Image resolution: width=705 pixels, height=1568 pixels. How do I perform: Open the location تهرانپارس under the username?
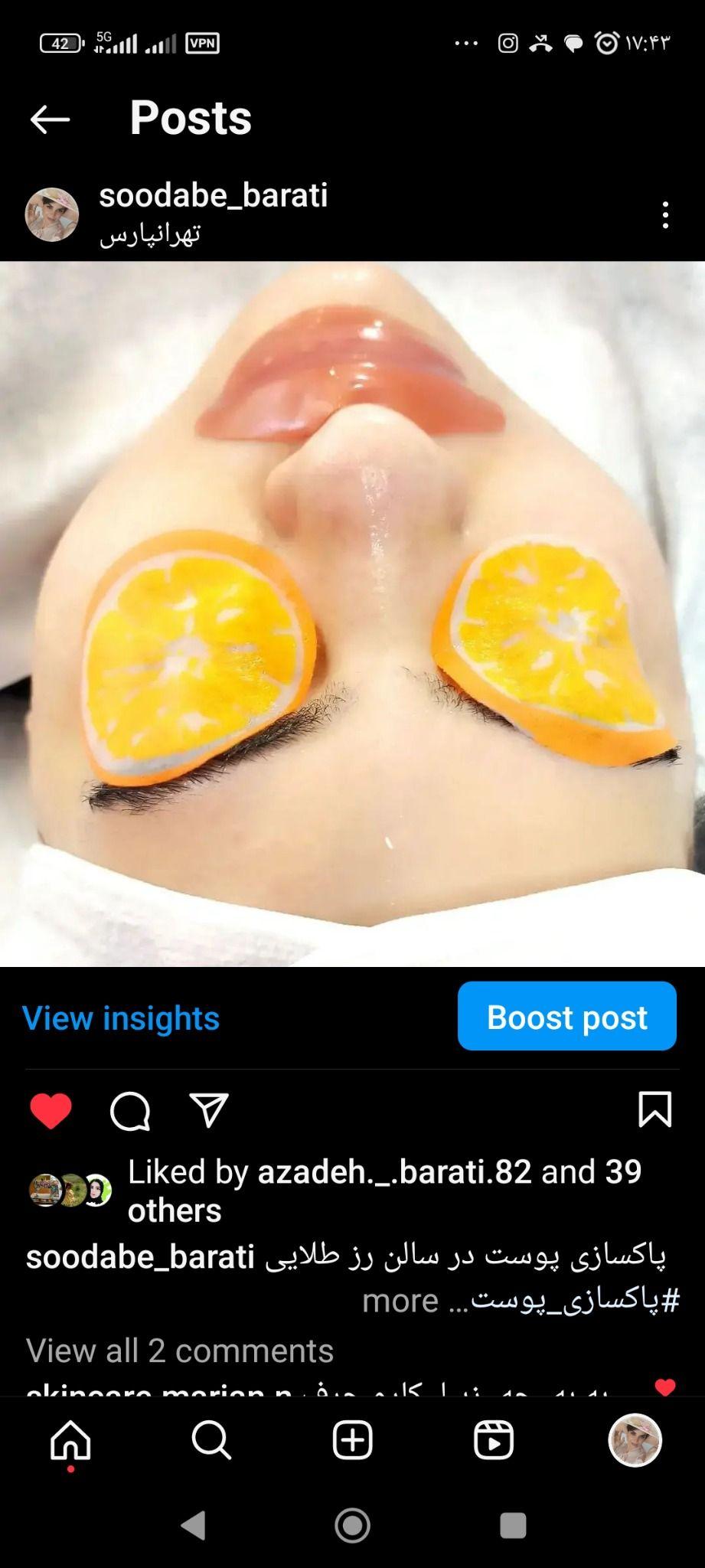coord(150,234)
